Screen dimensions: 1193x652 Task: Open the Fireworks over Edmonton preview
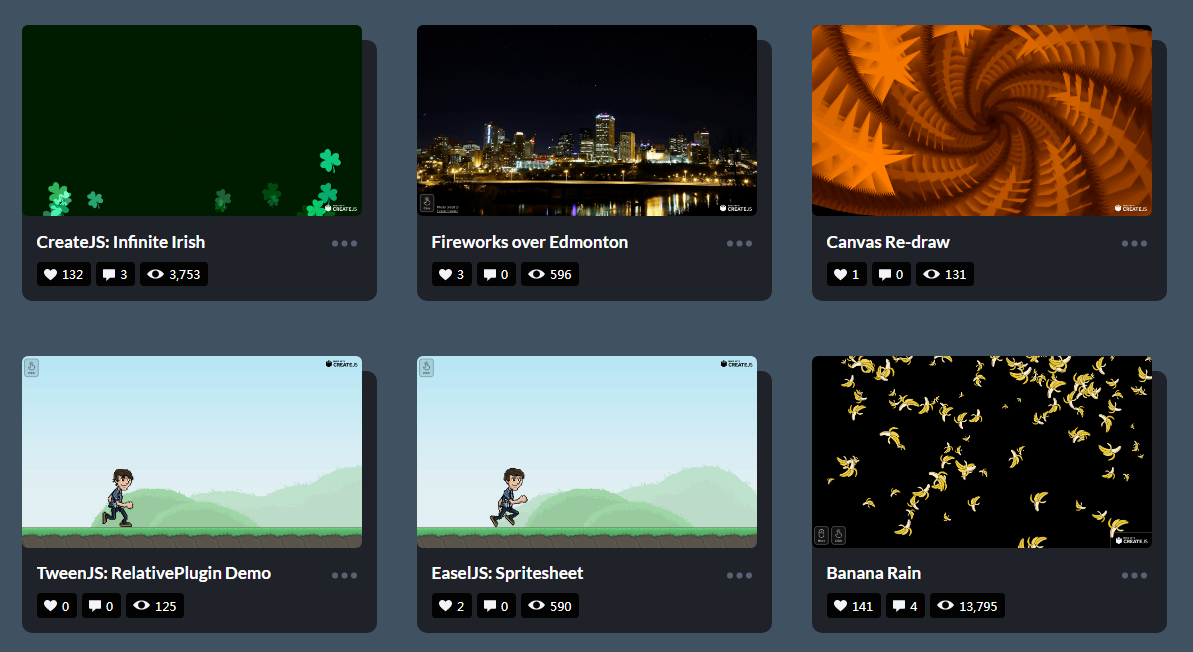click(587, 120)
